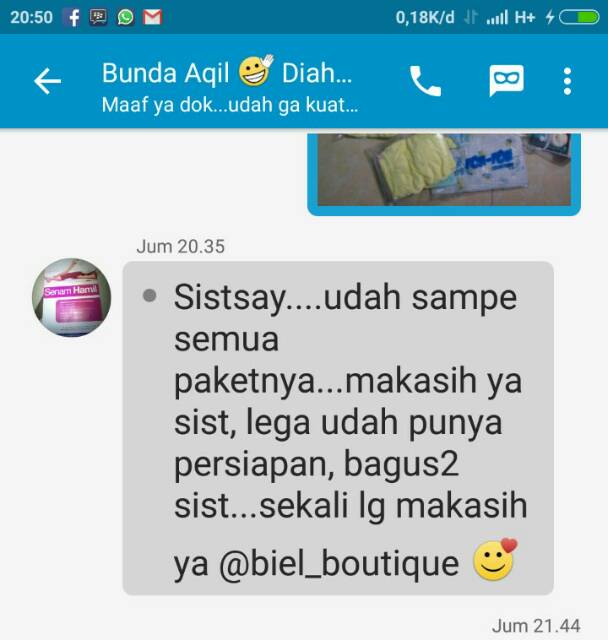Open the private chat mask icon

click(x=506, y=82)
